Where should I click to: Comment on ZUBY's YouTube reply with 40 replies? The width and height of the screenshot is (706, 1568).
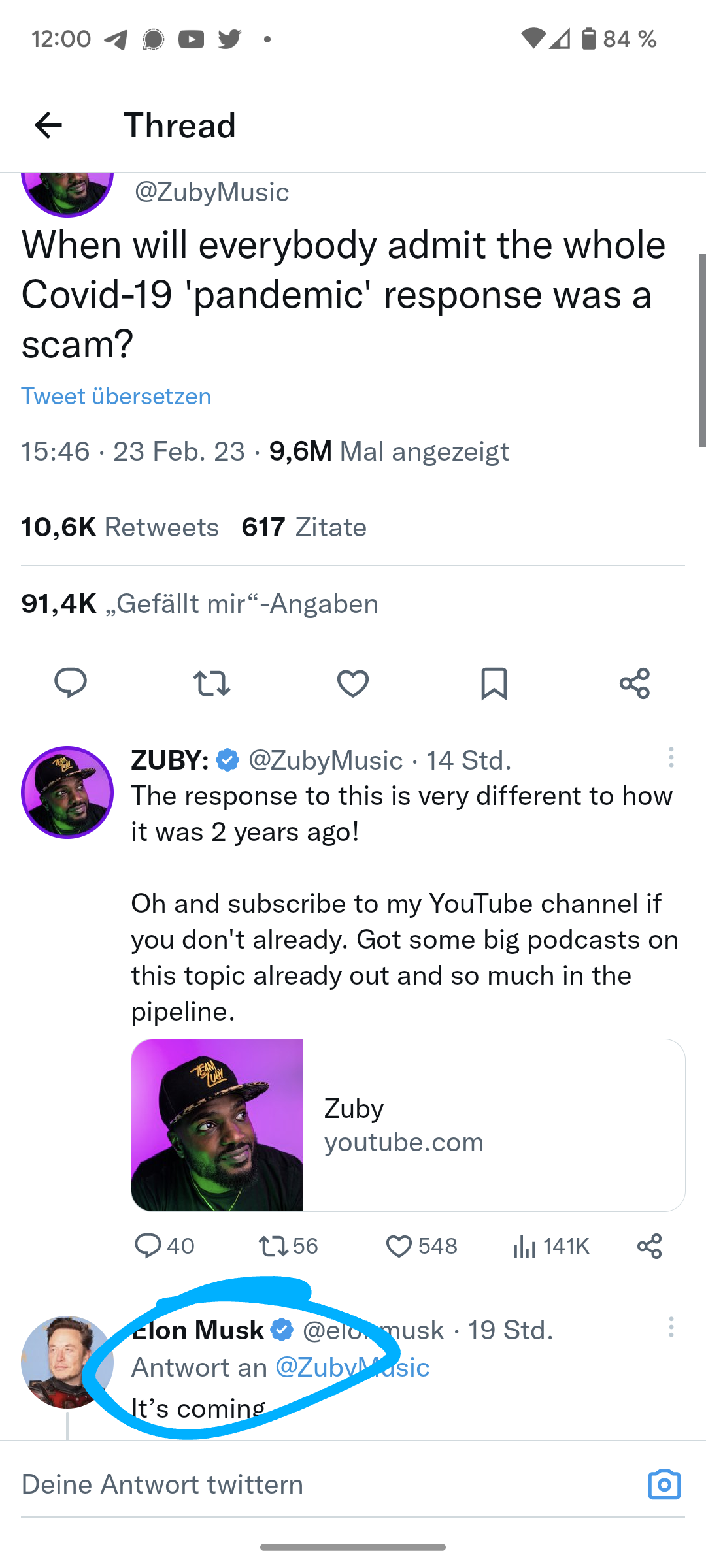point(148,1246)
